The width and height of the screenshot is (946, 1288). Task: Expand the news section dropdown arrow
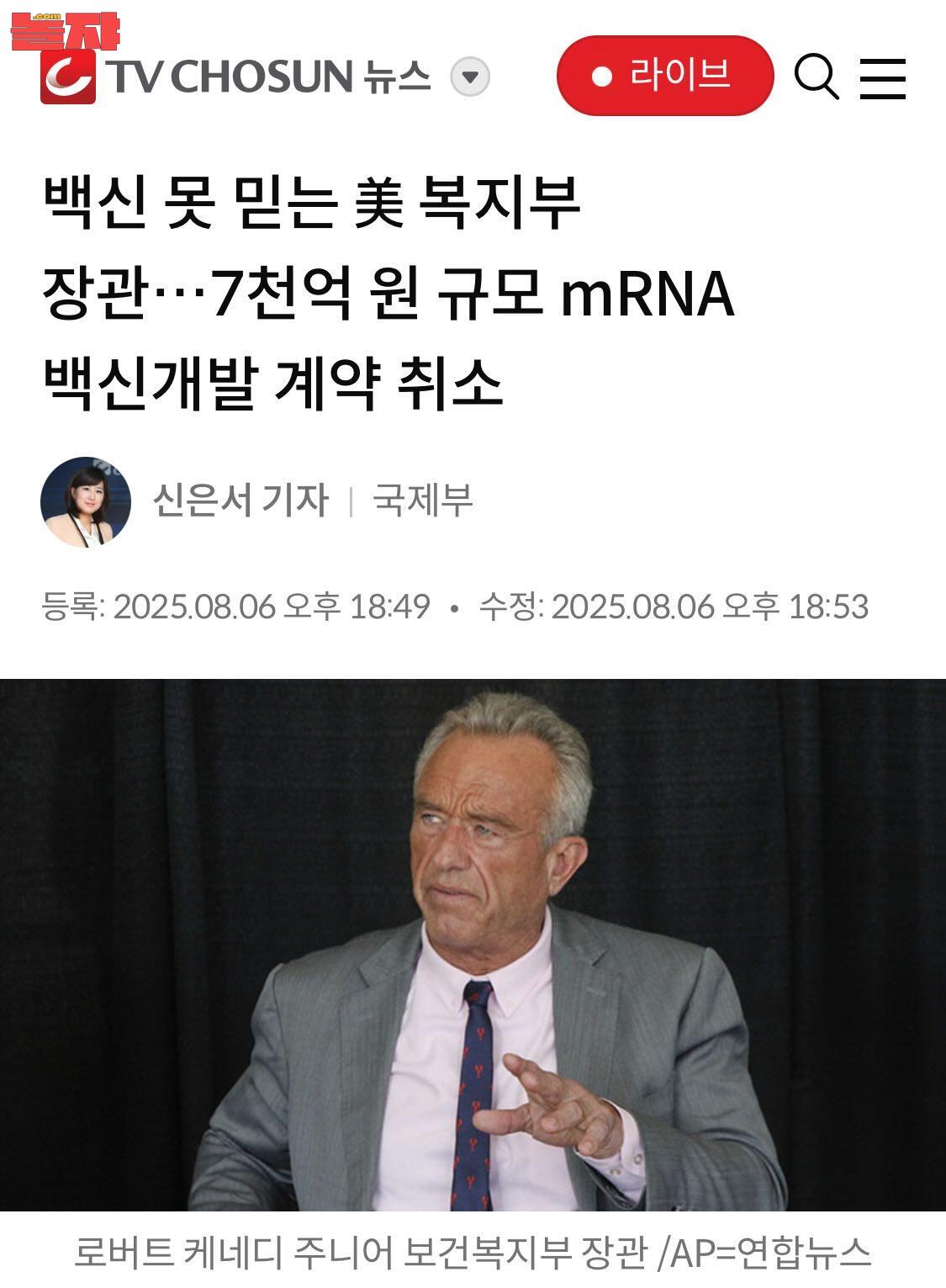(x=470, y=78)
